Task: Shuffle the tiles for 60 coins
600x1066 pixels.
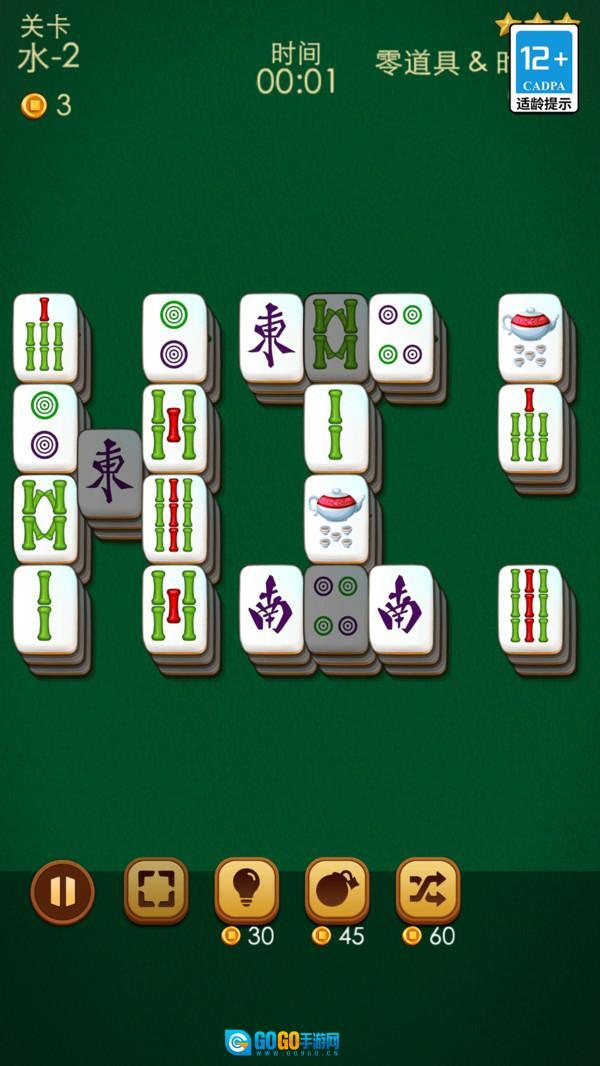Action: [428, 890]
